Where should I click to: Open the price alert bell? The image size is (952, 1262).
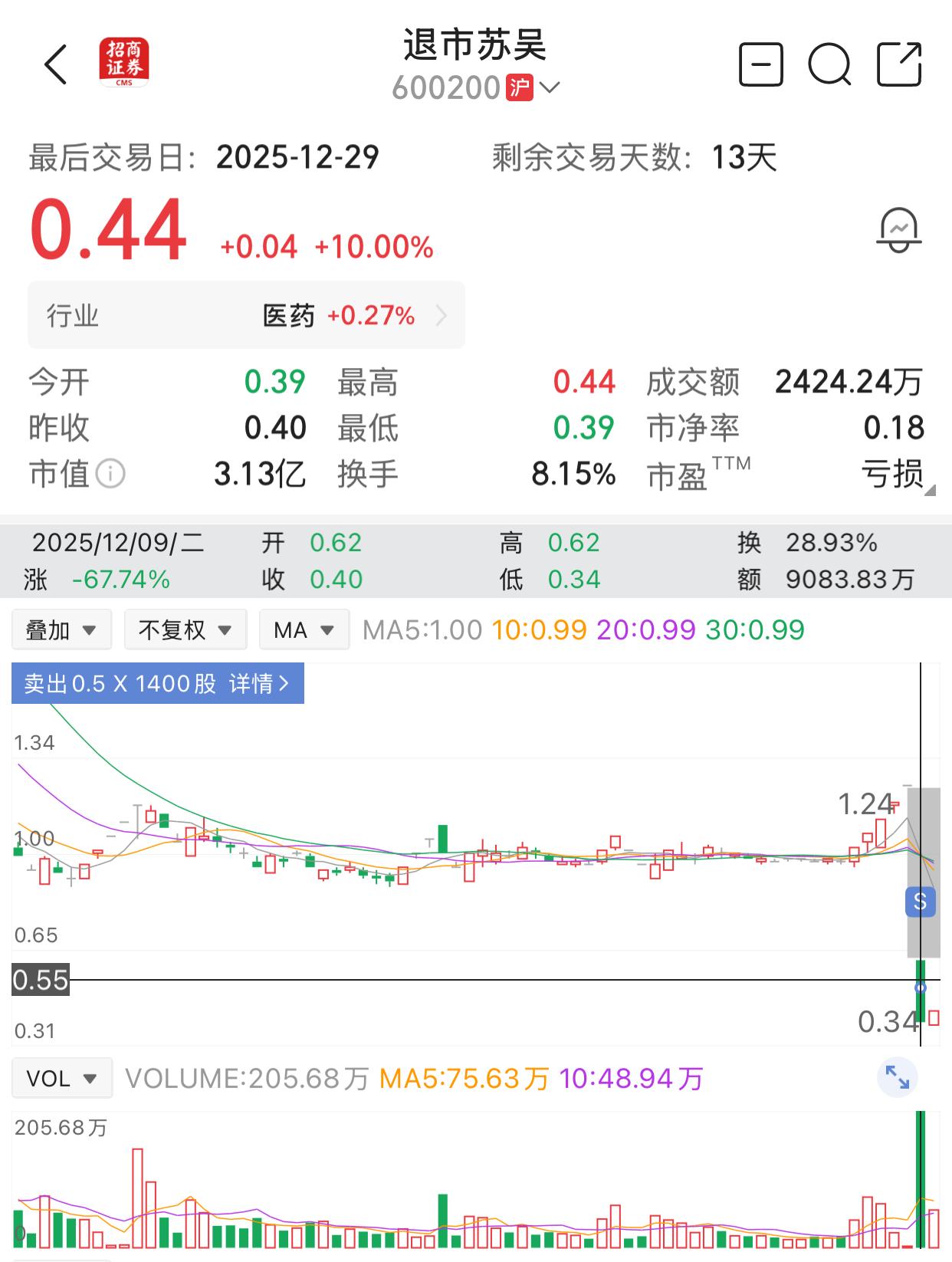pyautogui.click(x=898, y=229)
